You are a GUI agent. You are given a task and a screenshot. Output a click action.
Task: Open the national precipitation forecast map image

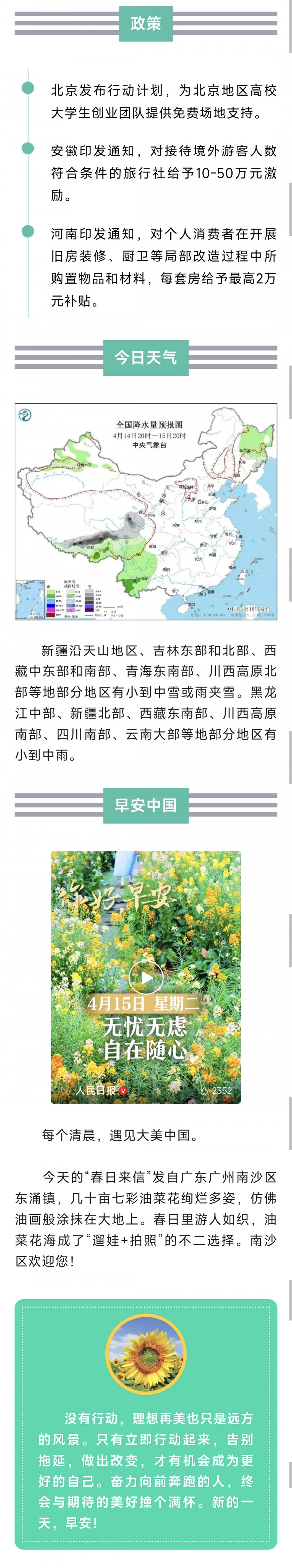146,511
